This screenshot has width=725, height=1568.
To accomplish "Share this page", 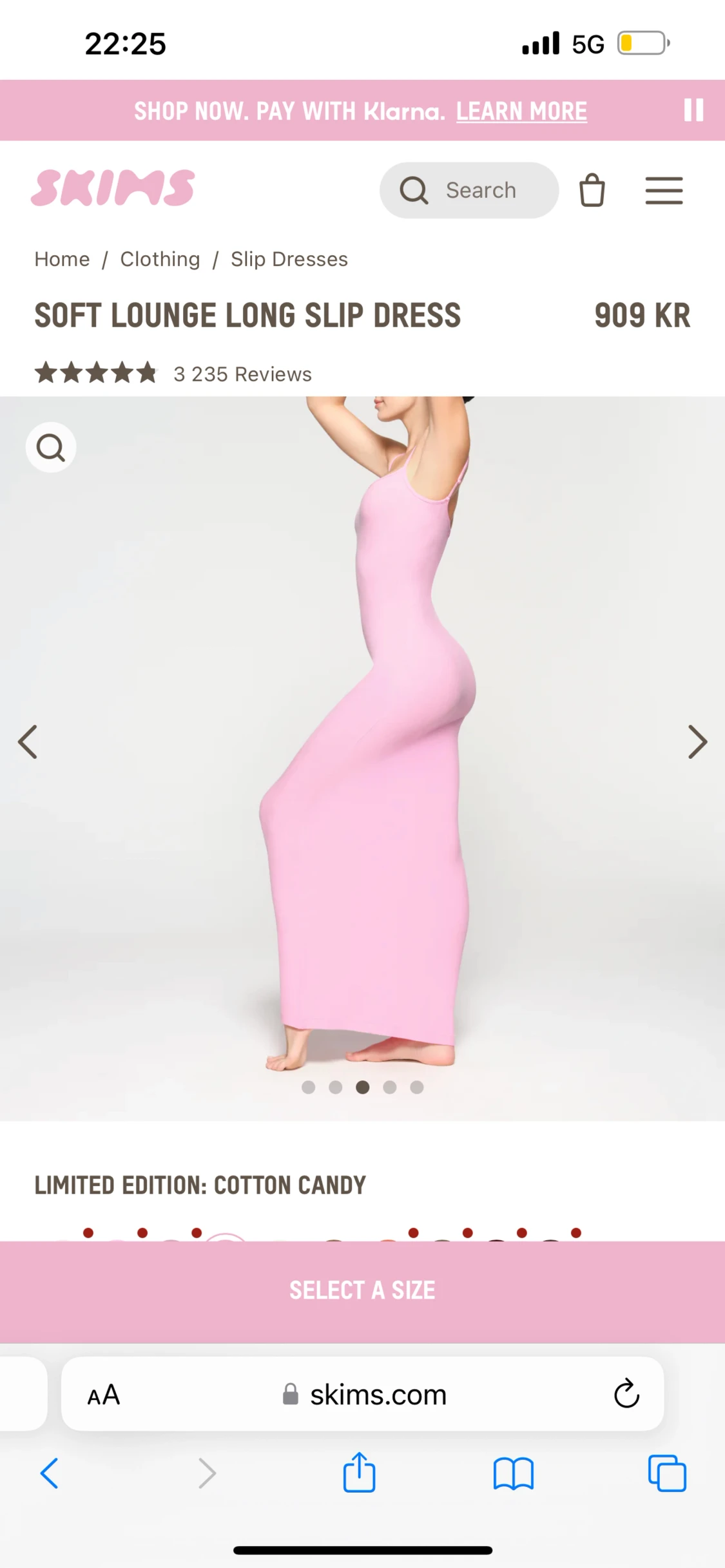I will pyautogui.click(x=359, y=1473).
